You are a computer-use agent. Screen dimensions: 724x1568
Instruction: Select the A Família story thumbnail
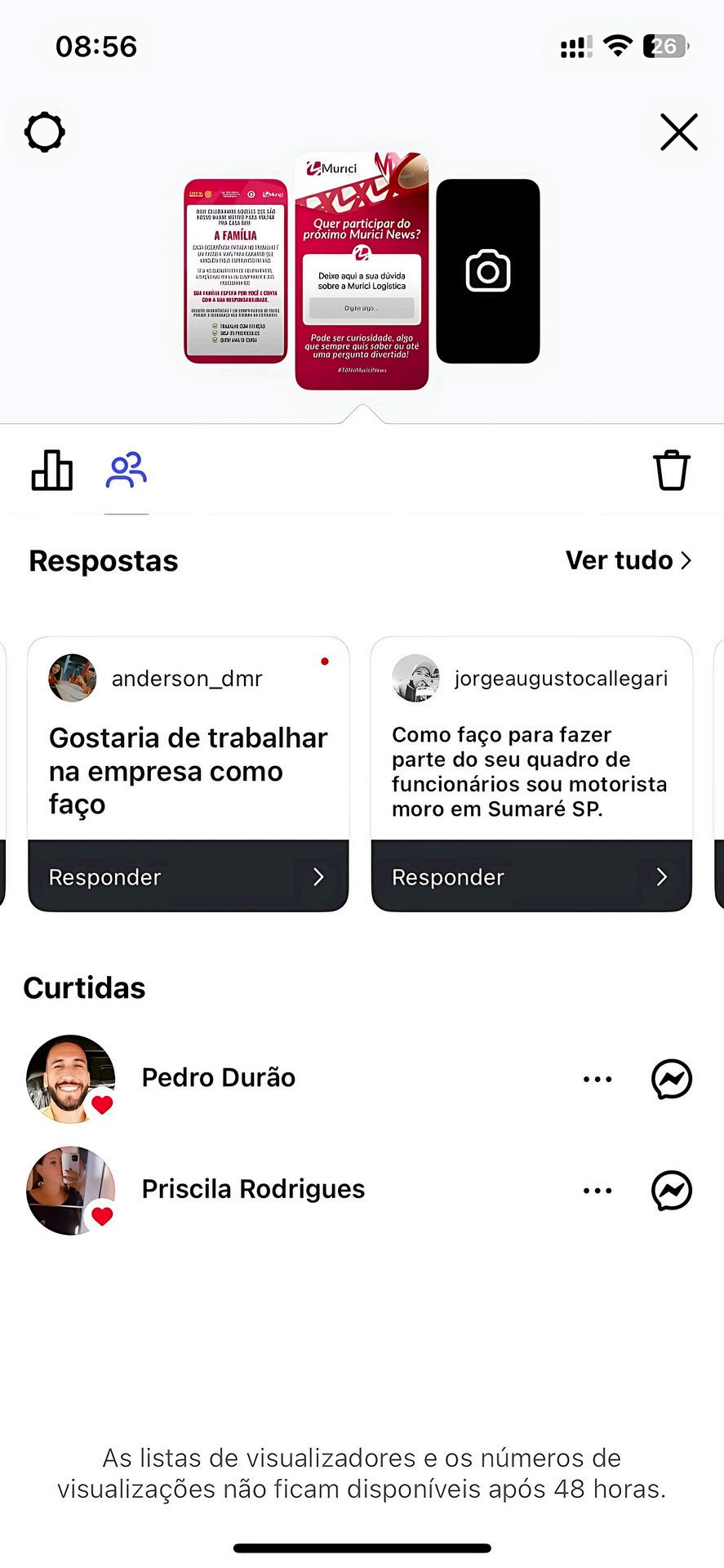pos(236,271)
